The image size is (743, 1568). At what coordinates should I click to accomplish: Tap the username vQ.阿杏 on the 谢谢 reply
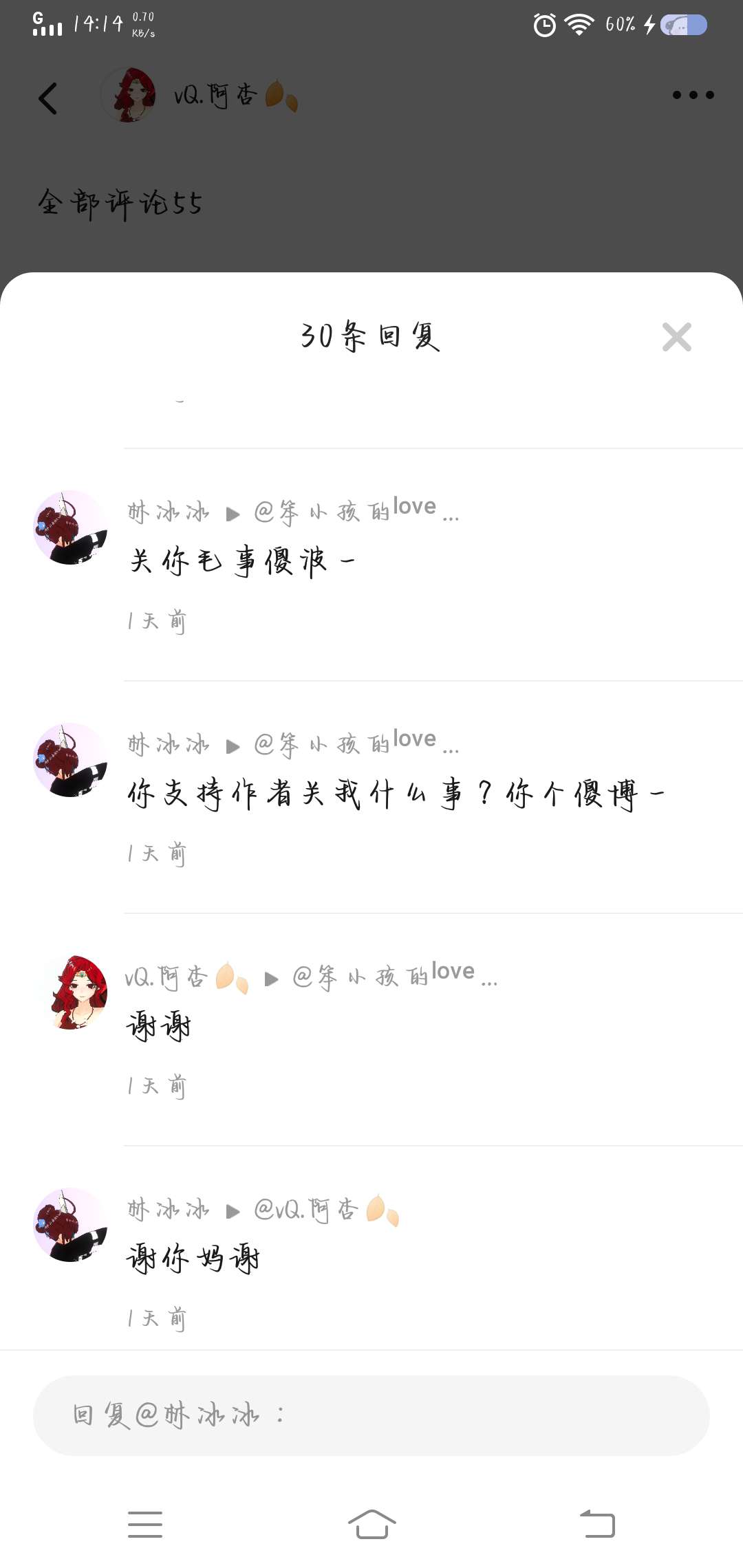[166, 977]
